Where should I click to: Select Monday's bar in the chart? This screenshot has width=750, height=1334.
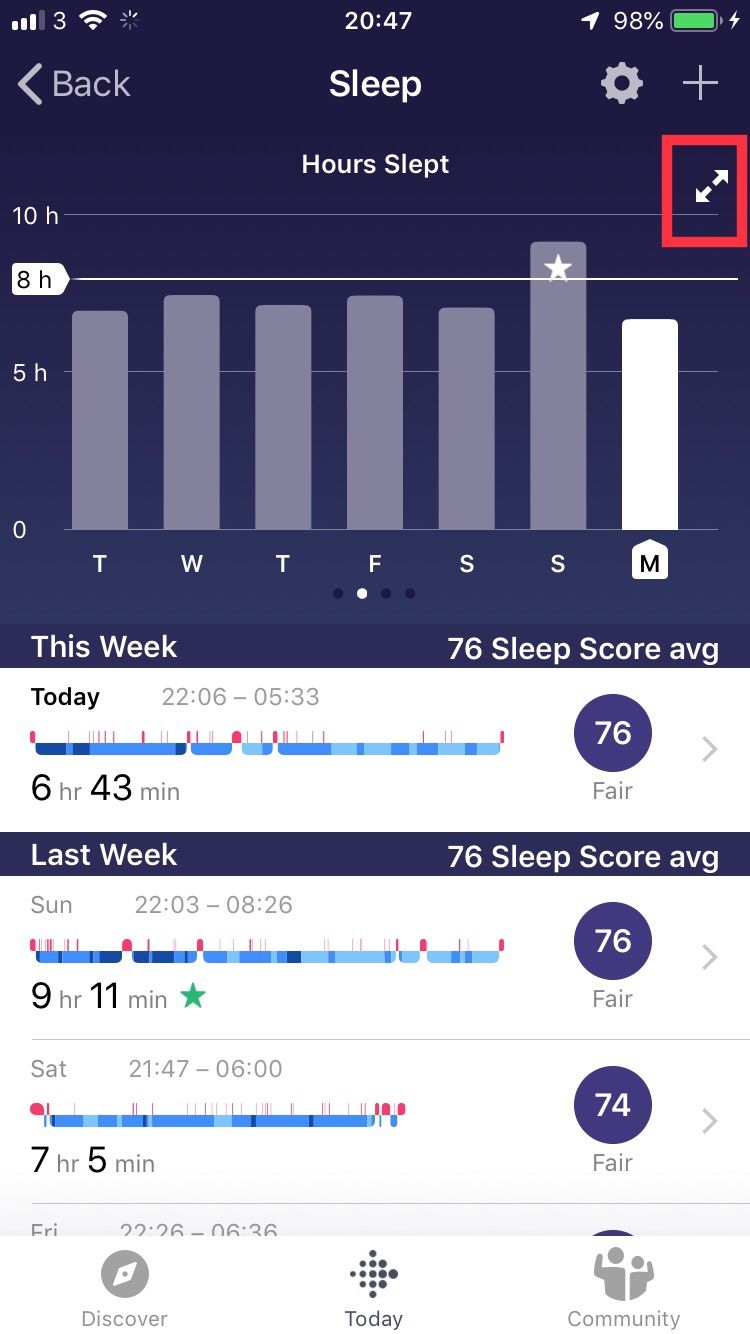coord(650,425)
